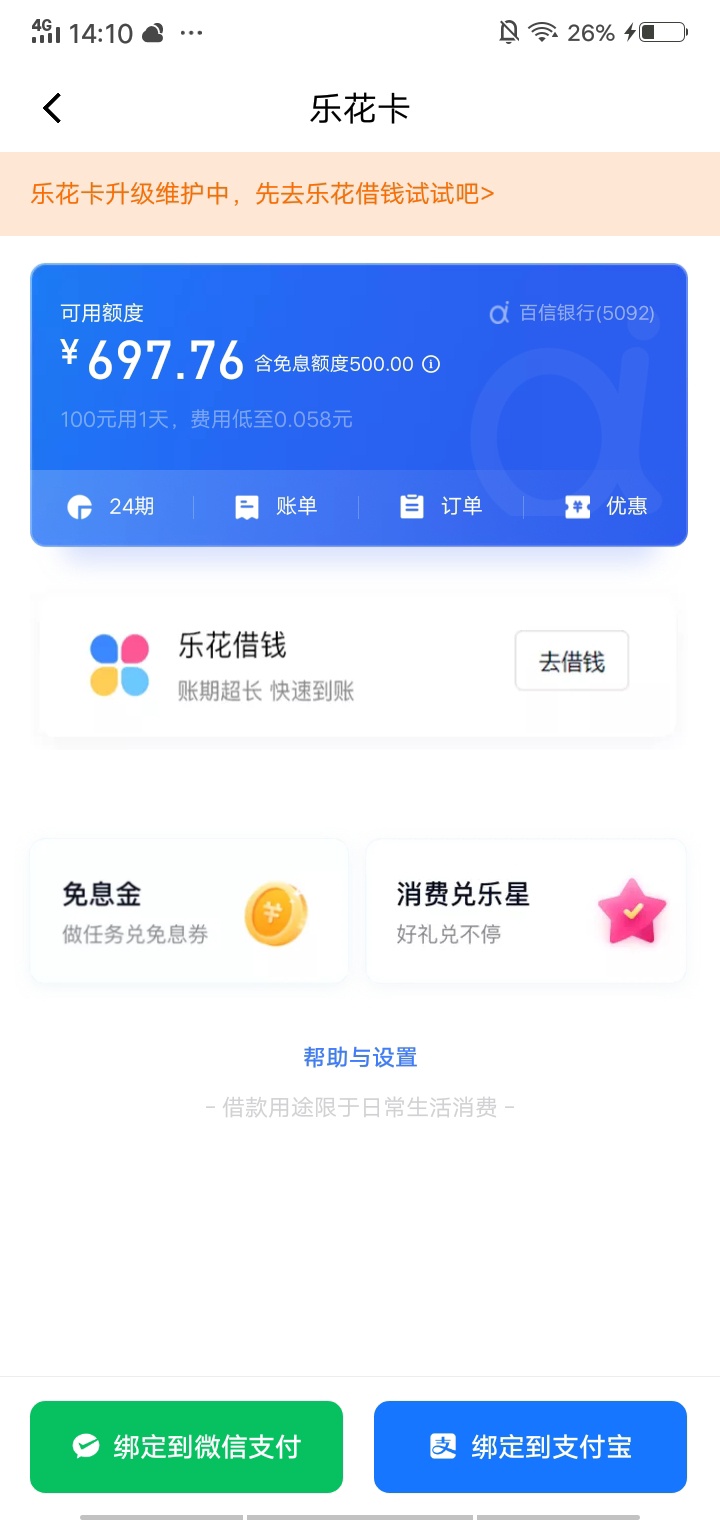Select 绑定到微信支付
The width and height of the screenshot is (720, 1520).
tap(186, 1446)
